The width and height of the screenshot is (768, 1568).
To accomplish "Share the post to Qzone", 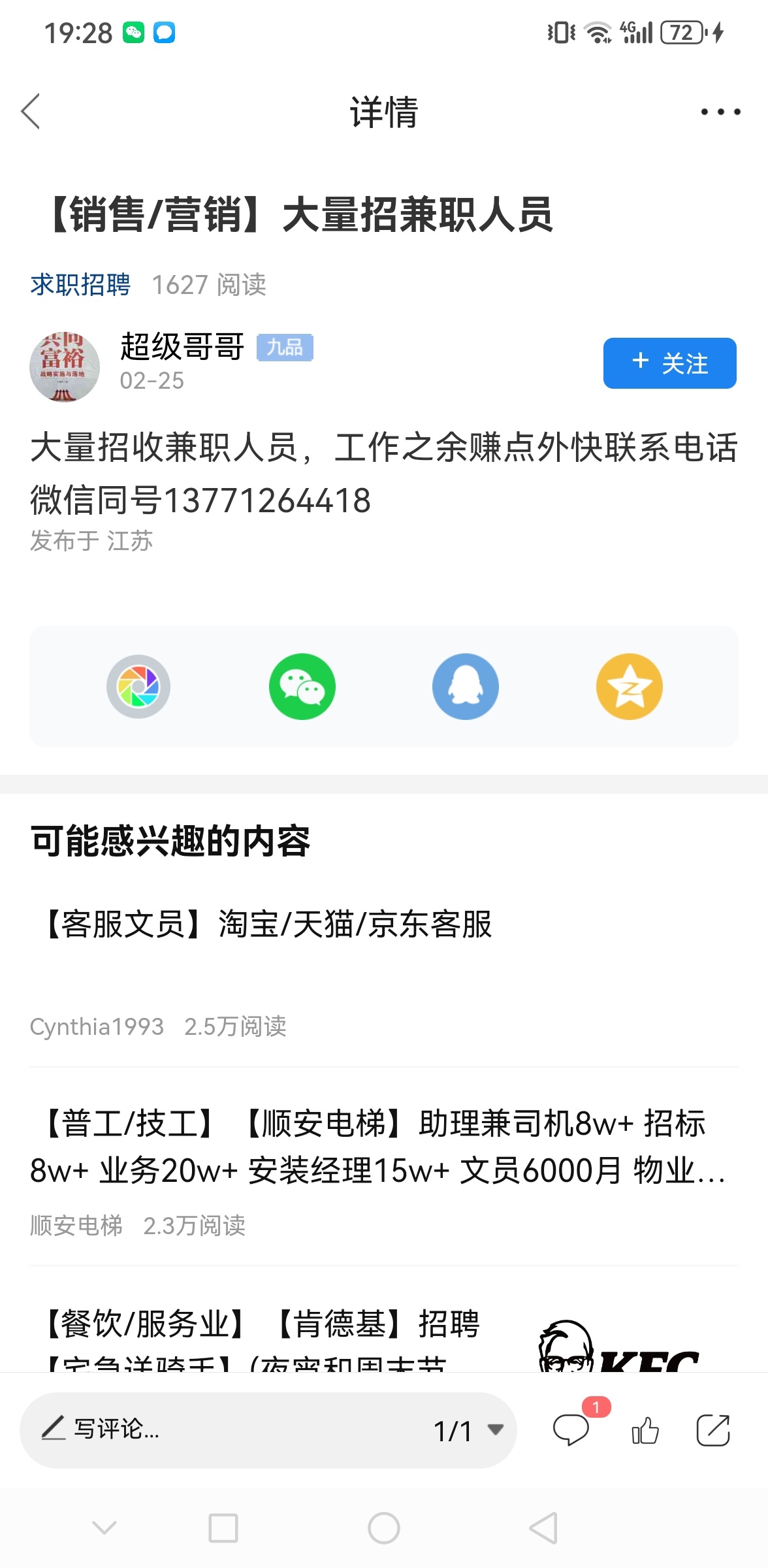I will point(629,687).
